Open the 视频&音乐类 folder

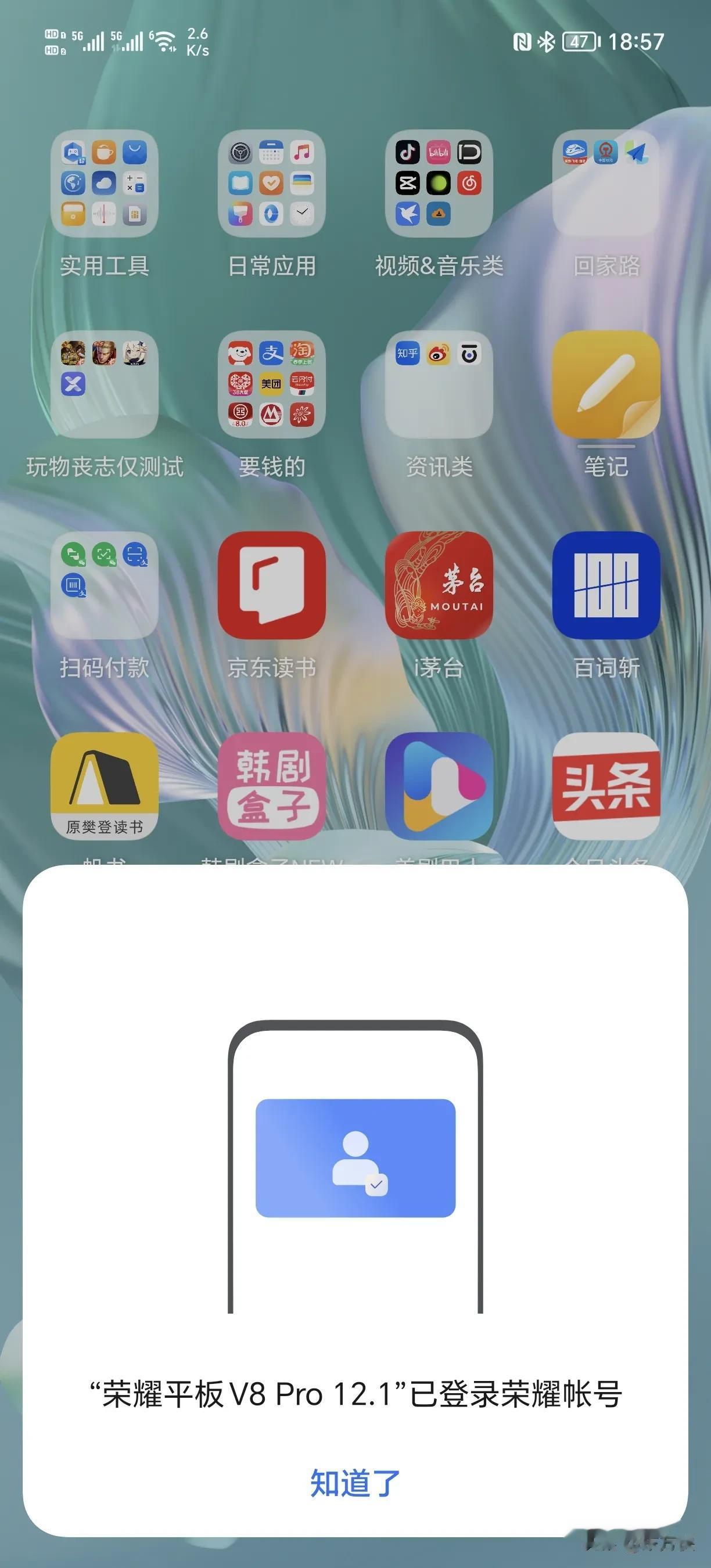coord(439,184)
